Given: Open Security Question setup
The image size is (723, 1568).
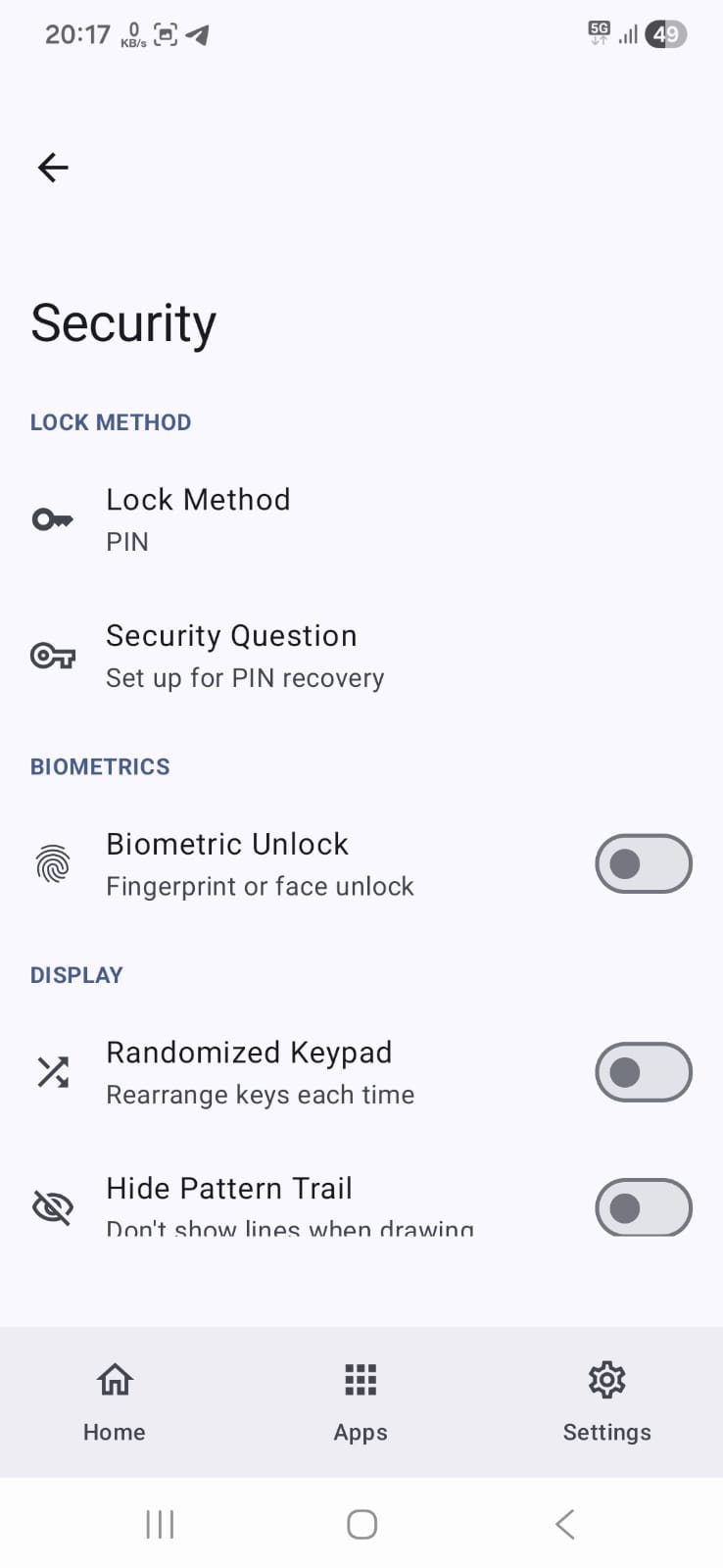Looking at the screenshot, I should pyautogui.click(x=231, y=656).
